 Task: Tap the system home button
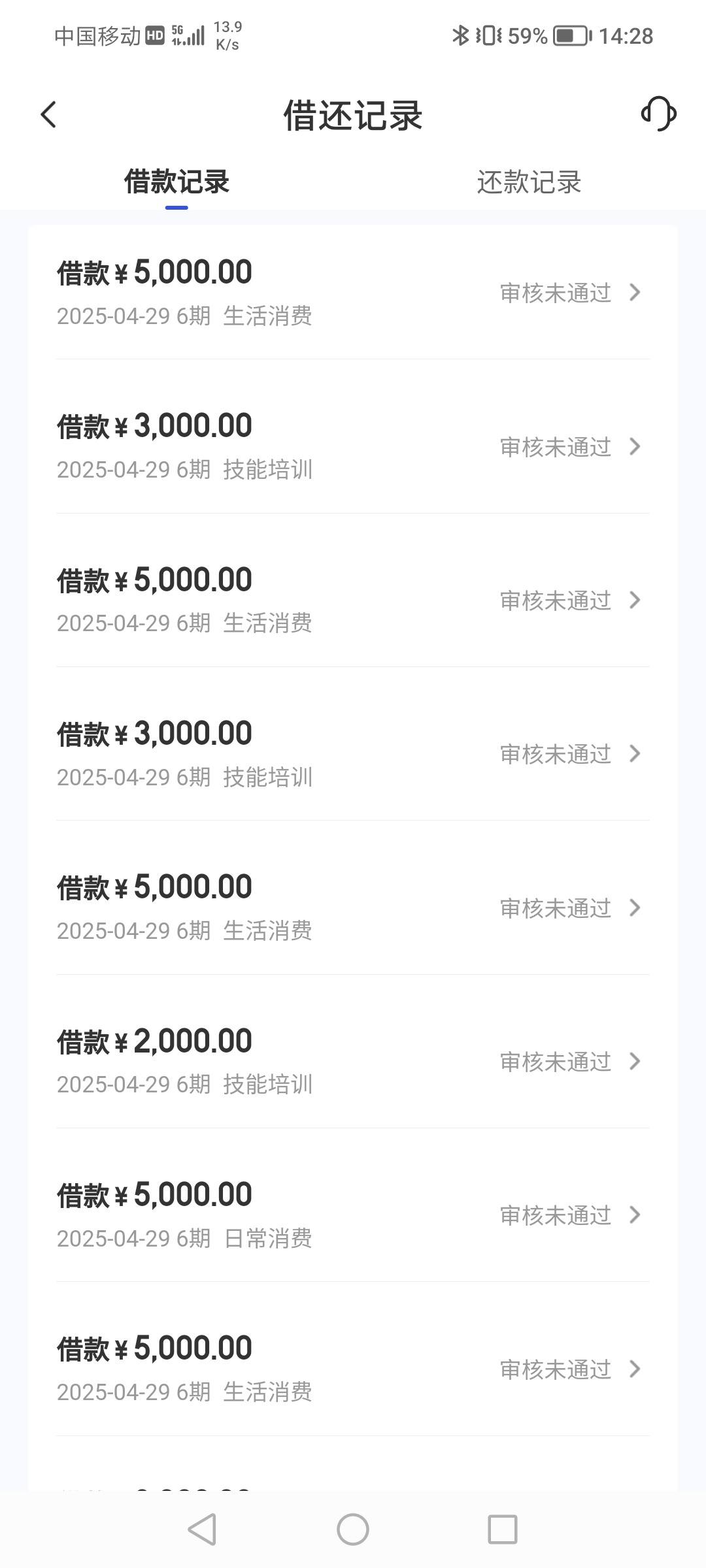353,1529
